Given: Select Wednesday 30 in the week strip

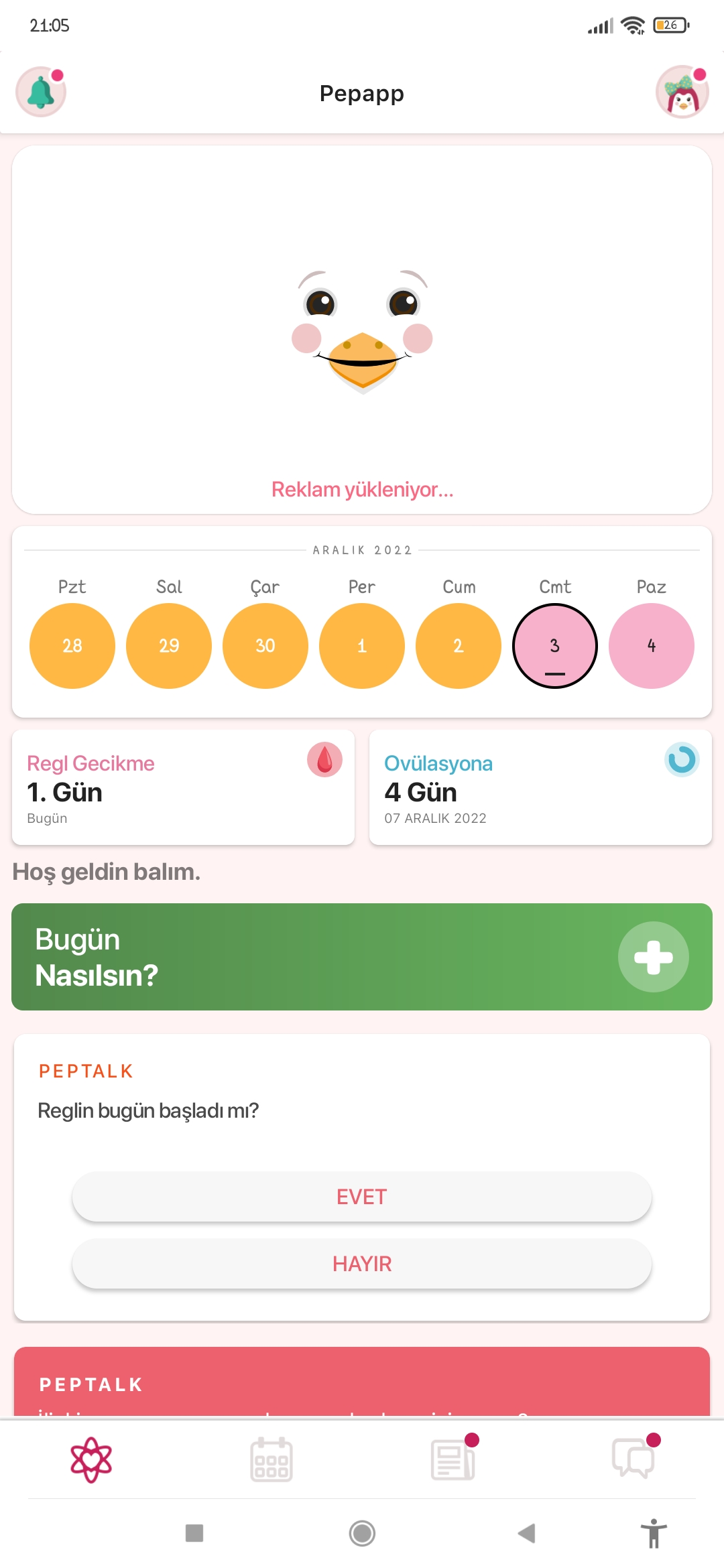Looking at the screenshot, I should (265, 645).
